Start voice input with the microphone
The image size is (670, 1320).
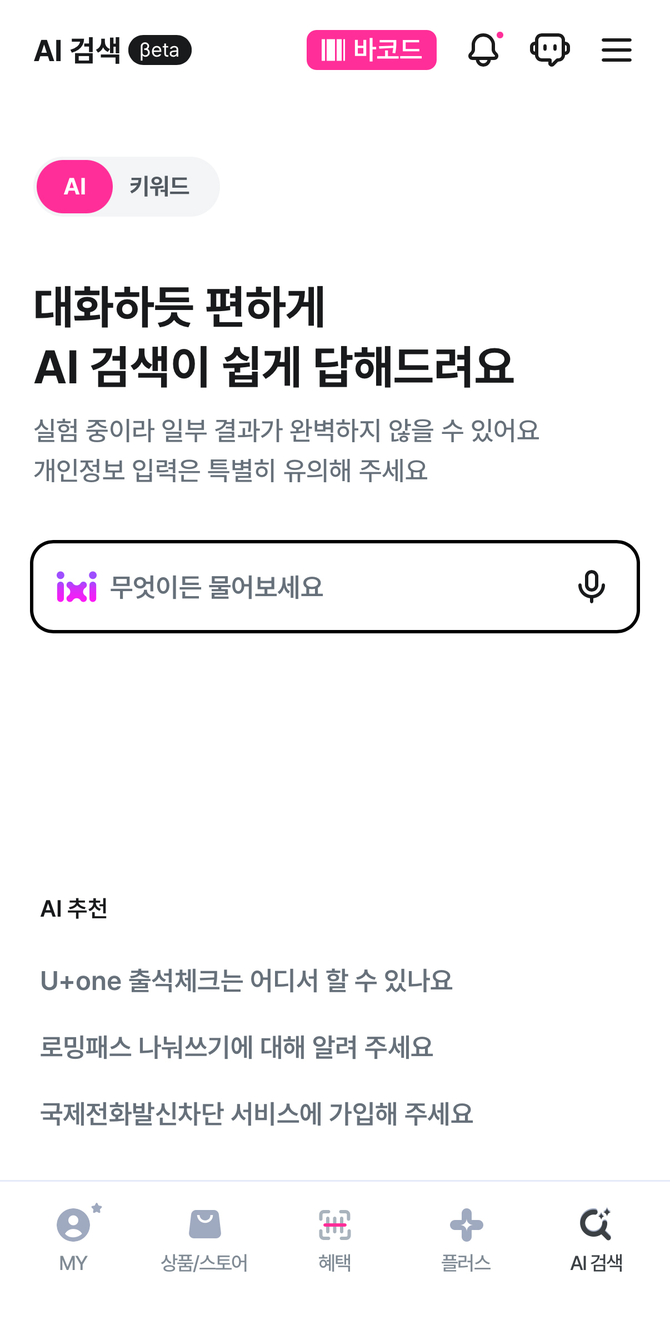point(591,587)
